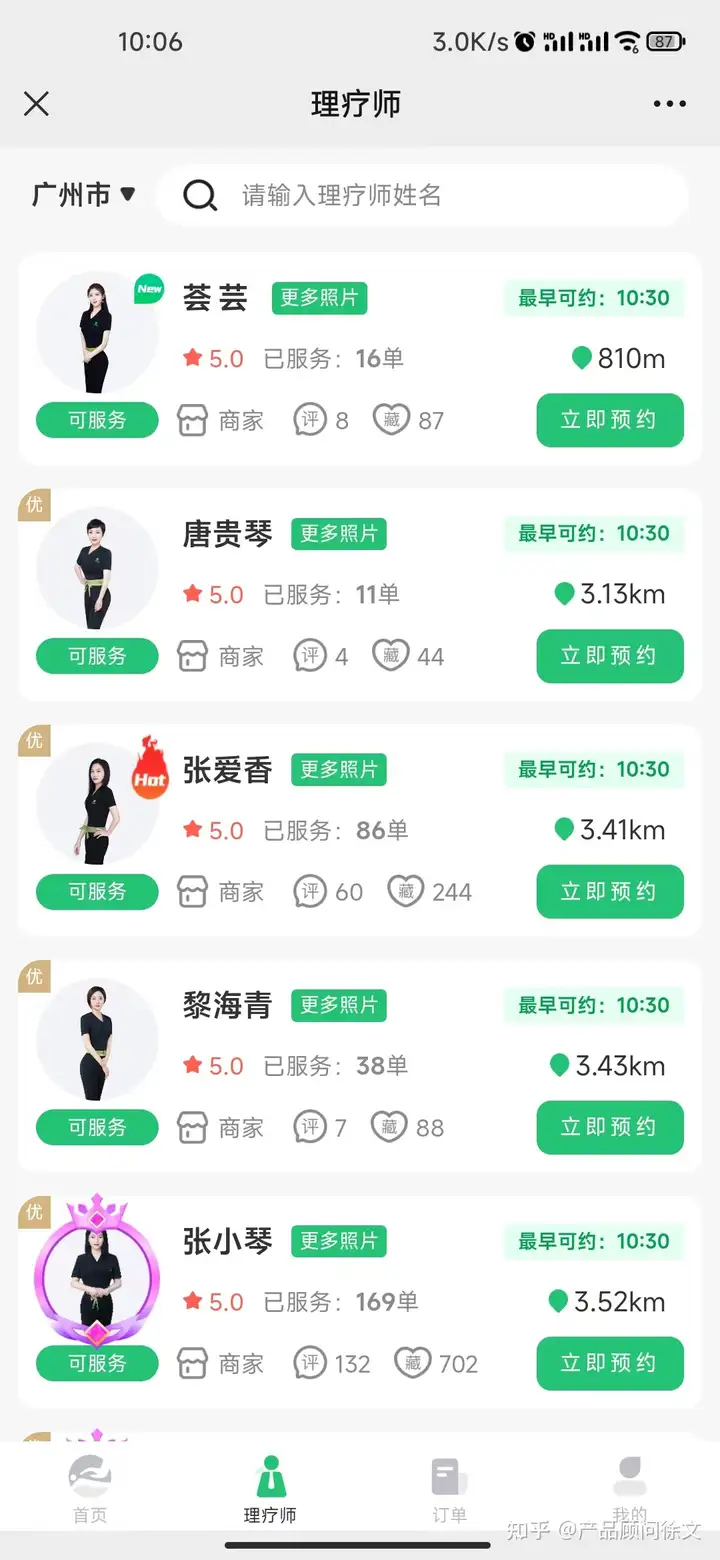Close the 理疗师 page with the X icon
Image resolution: width=720 pixels, height=1560 pixels.
[x=36, y=104]
